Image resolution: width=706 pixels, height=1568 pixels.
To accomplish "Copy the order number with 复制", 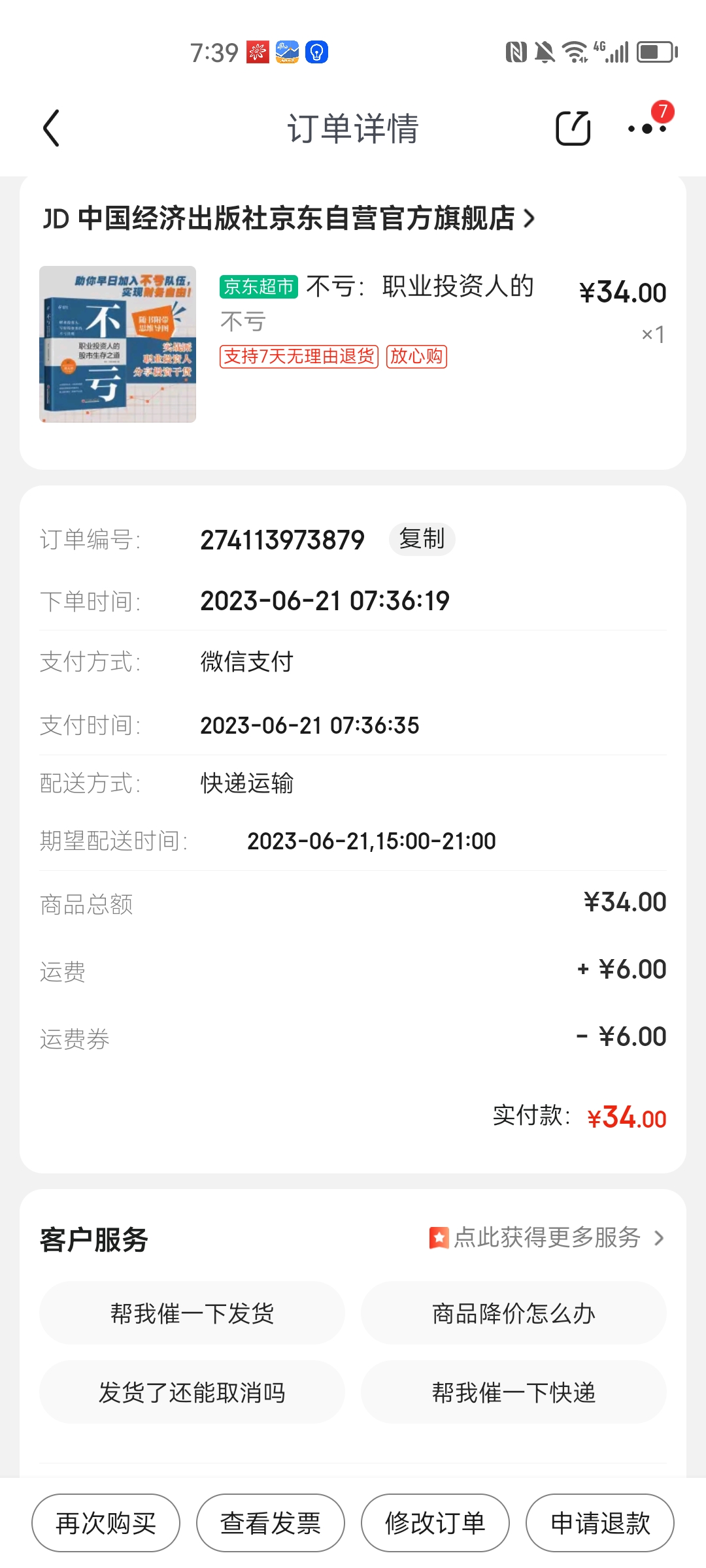I will click(x=422, y=540).
